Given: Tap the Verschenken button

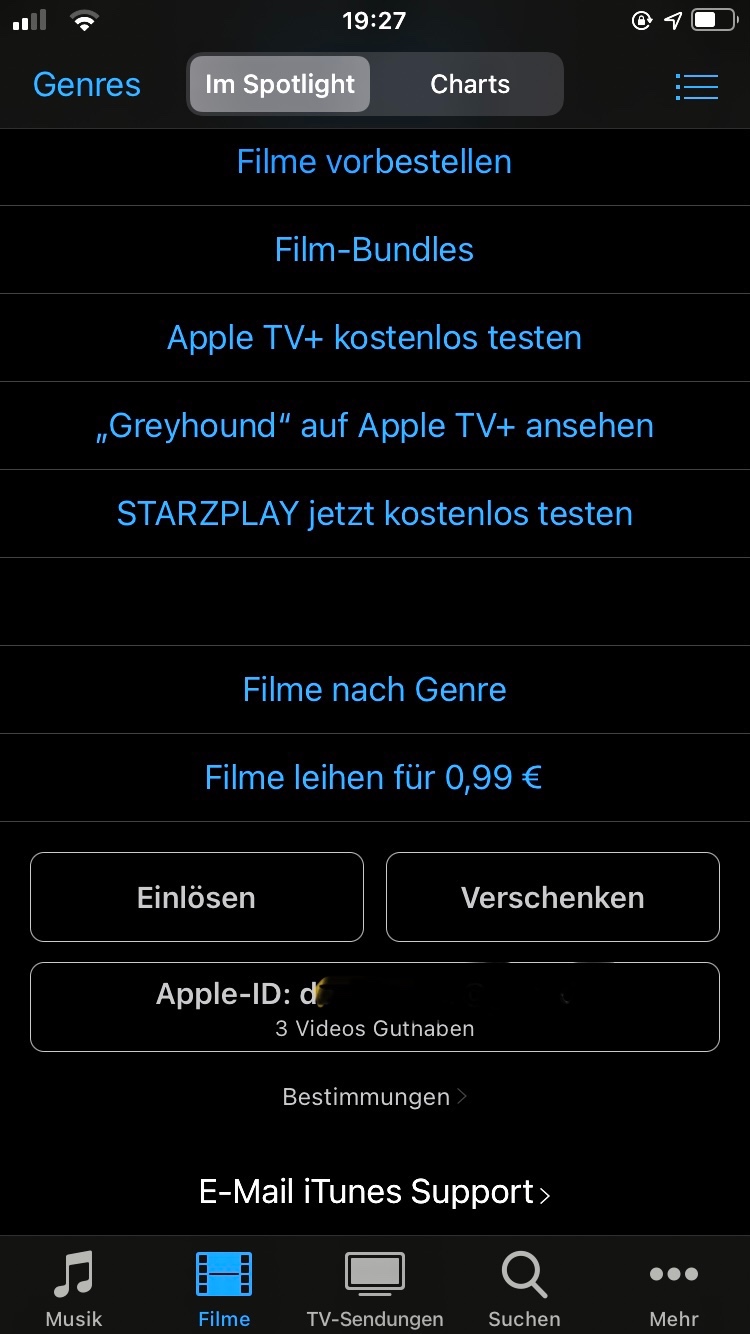Looking at the screenshot, I should click(552, 897).
